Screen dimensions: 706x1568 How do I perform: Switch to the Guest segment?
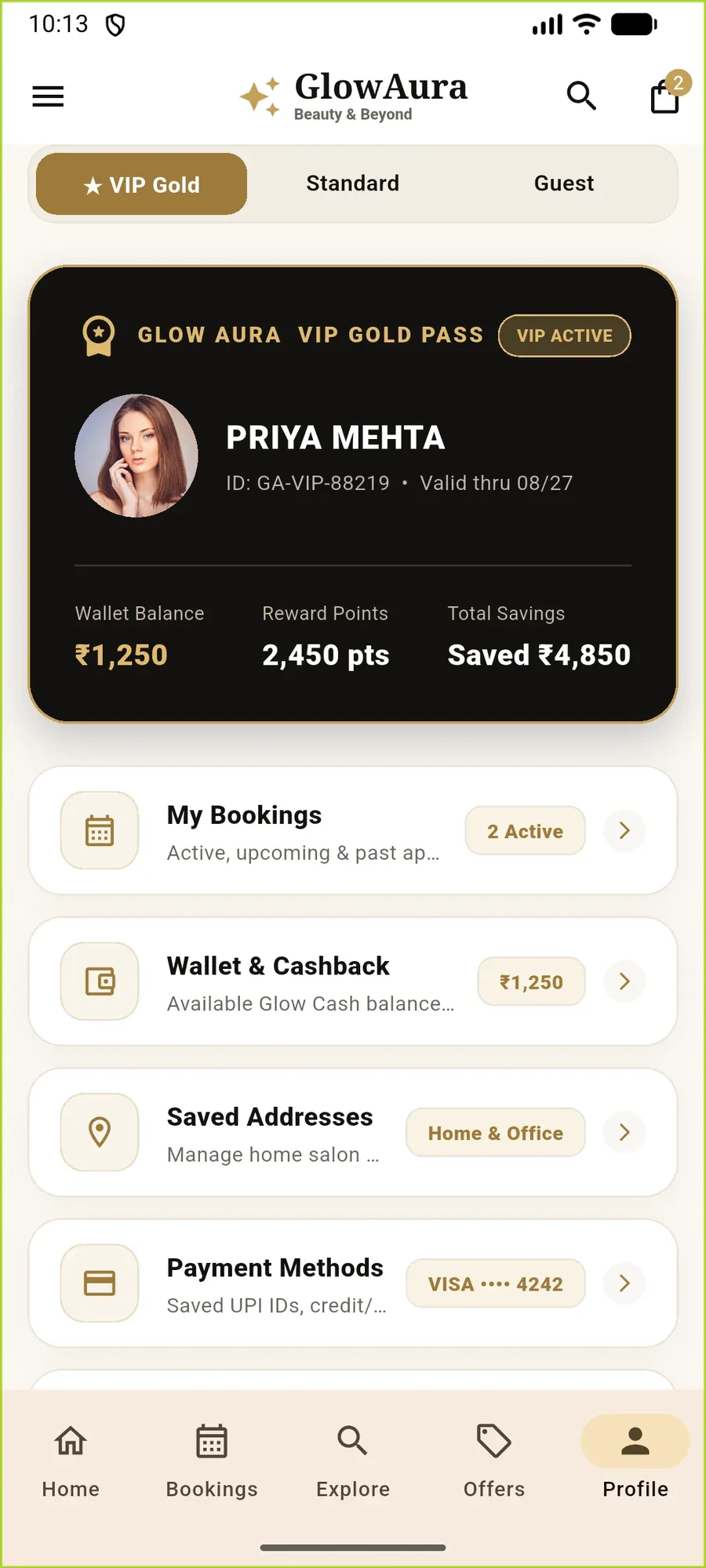(564, 183)
